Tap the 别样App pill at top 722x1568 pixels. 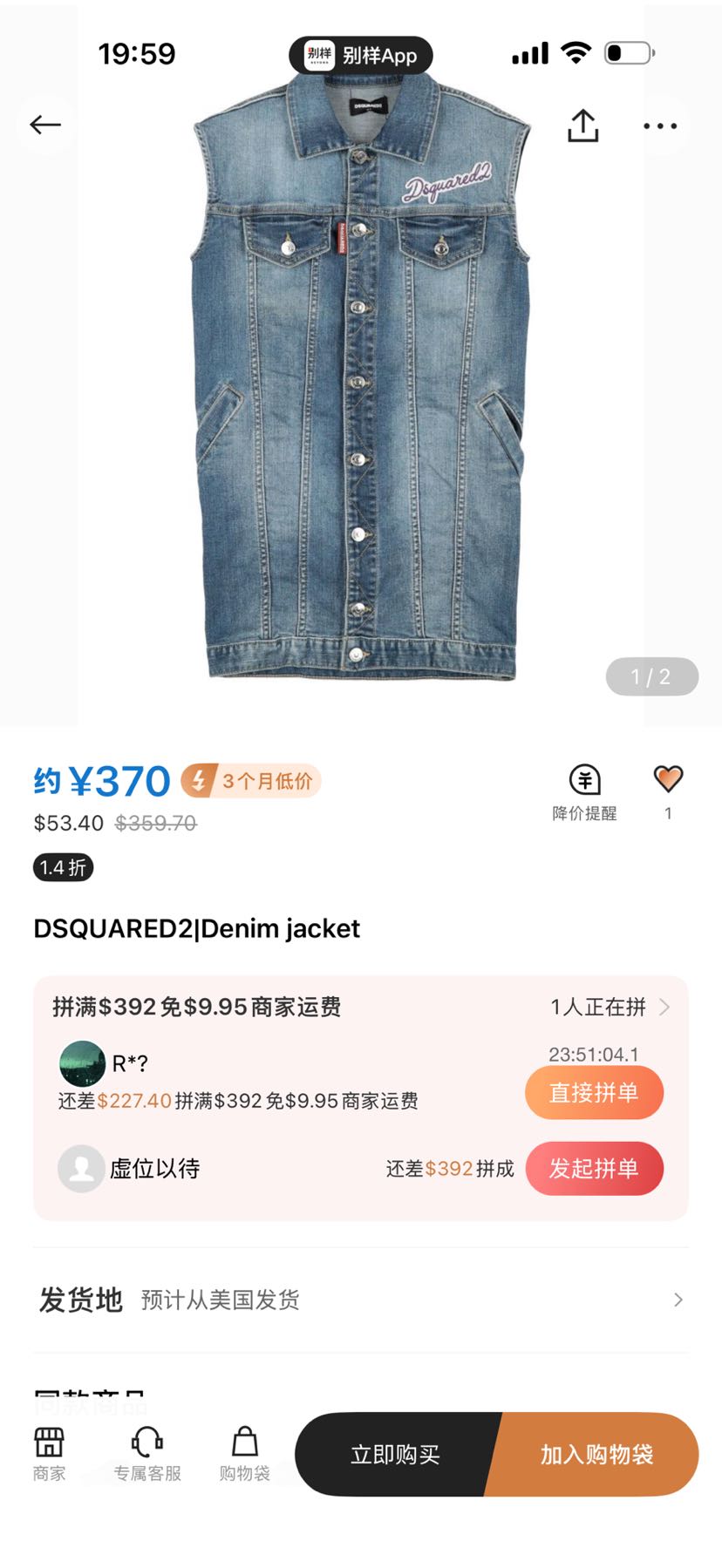click(361, 55)
